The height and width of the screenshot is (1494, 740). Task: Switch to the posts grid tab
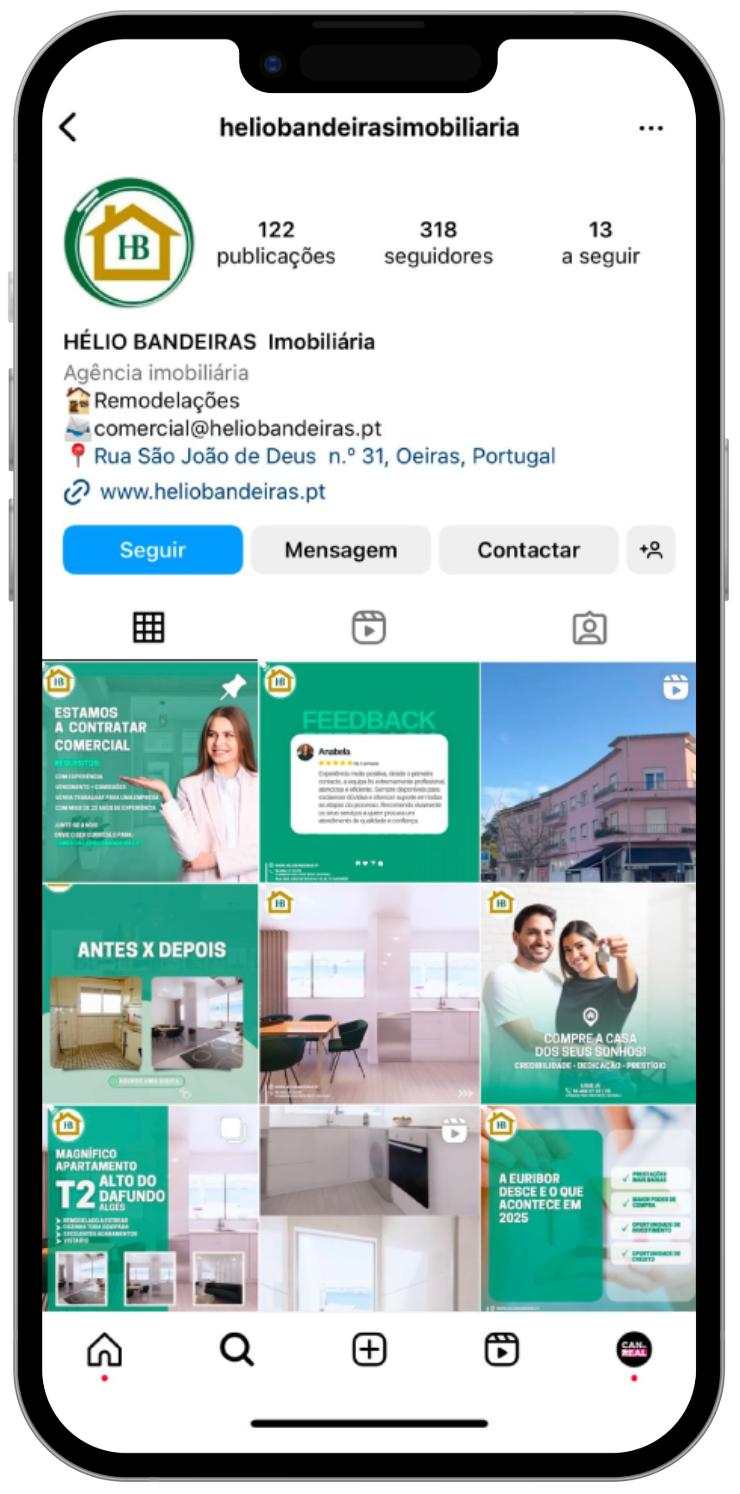149,627
